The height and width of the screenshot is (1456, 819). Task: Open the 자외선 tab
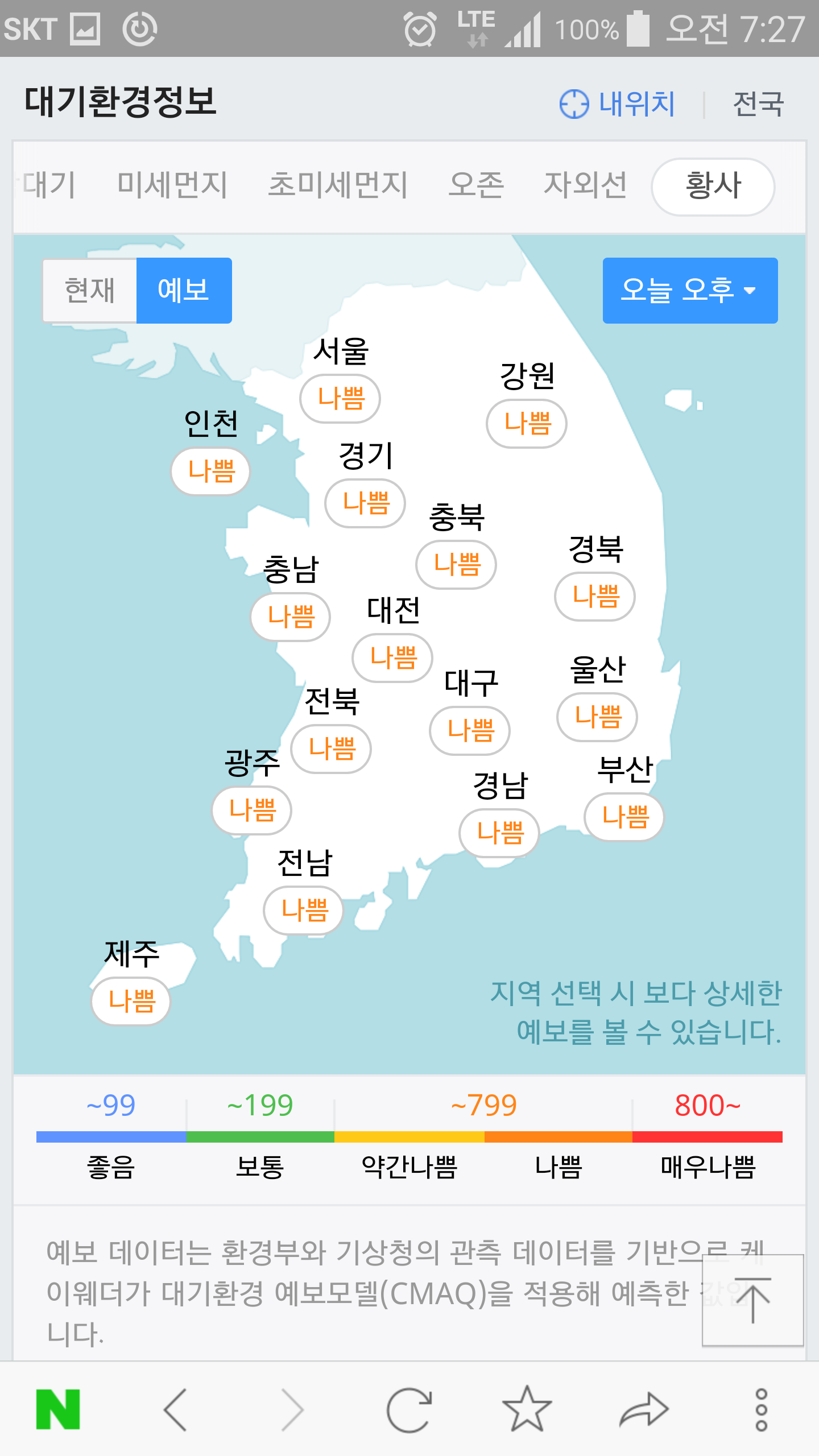[x=585, y=185]
